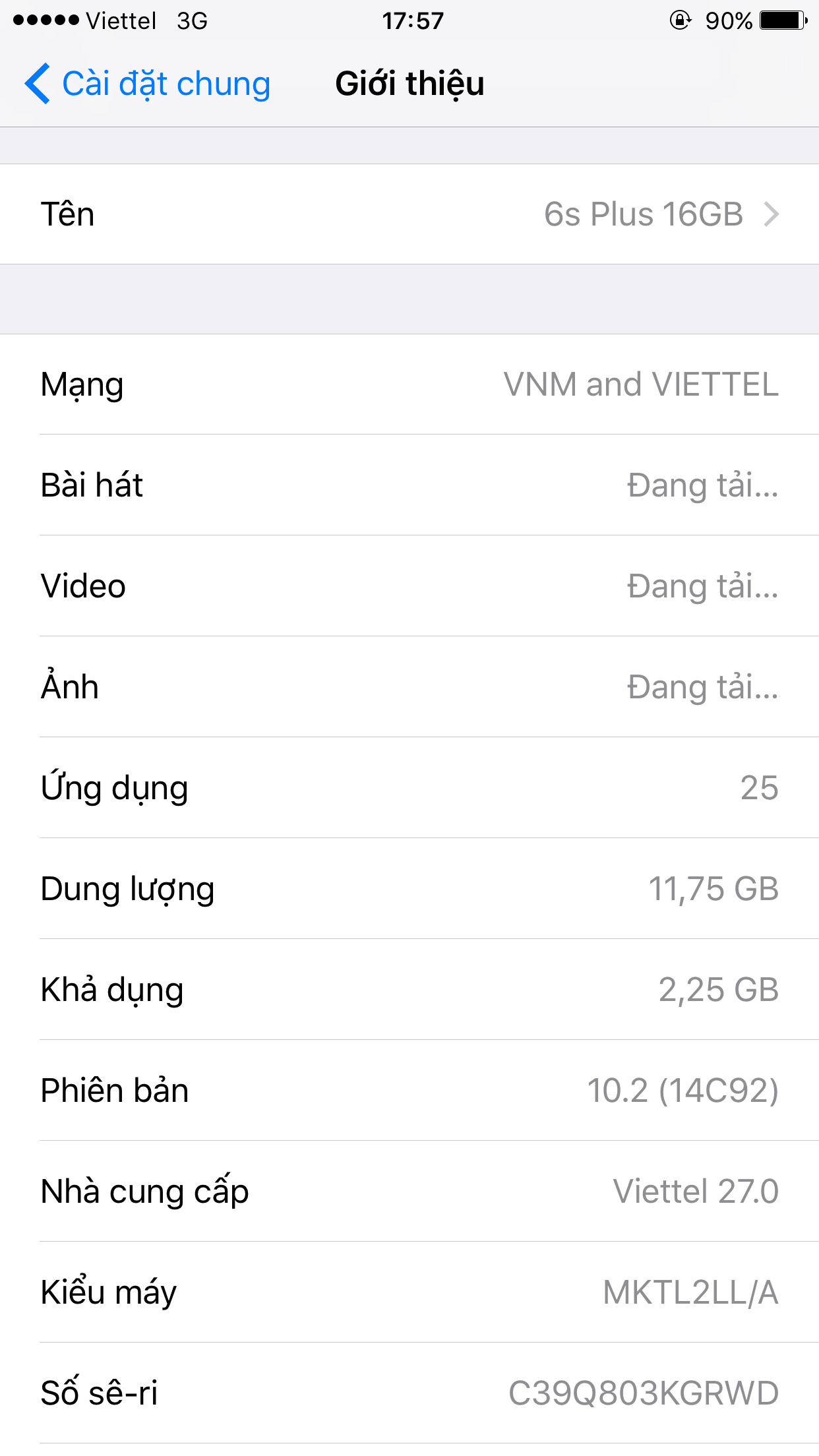Open the Tên row to rename device
Viewport: 819px width, 1456px height.
tap(409, 214)
